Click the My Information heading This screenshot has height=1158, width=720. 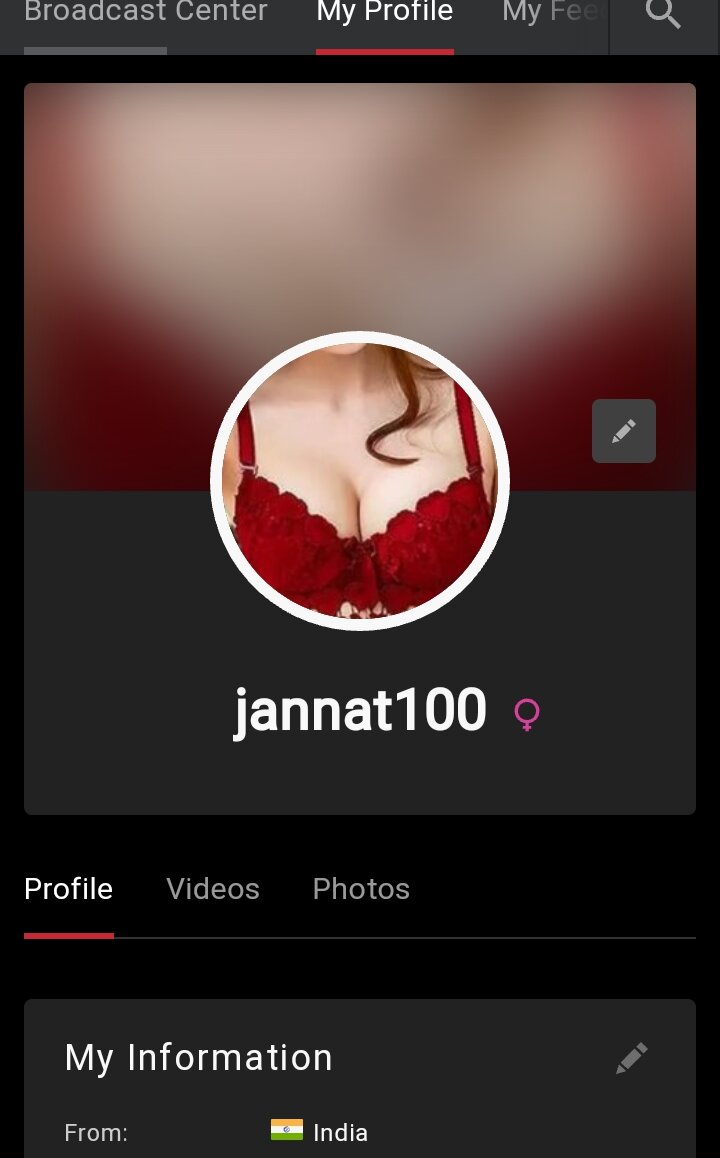pyautogui.click(x=198, y=1057)
